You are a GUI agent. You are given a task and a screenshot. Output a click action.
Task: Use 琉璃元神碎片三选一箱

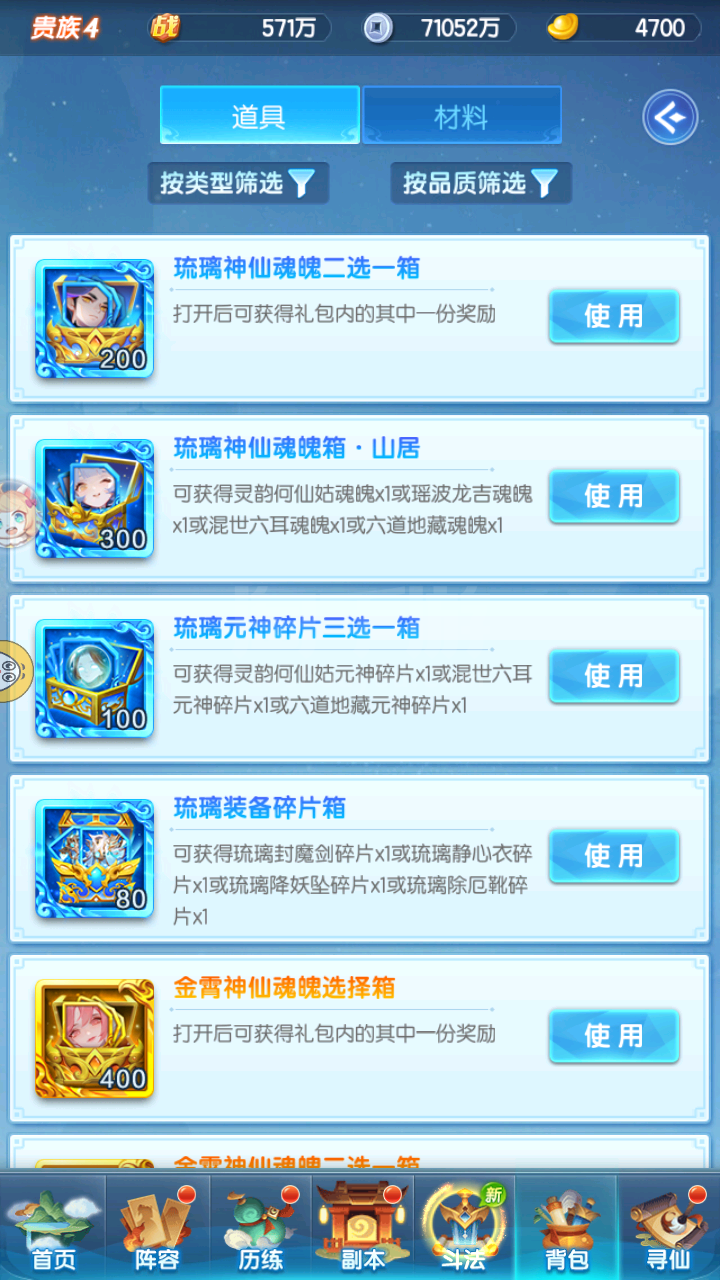click(x=613, y=676)
